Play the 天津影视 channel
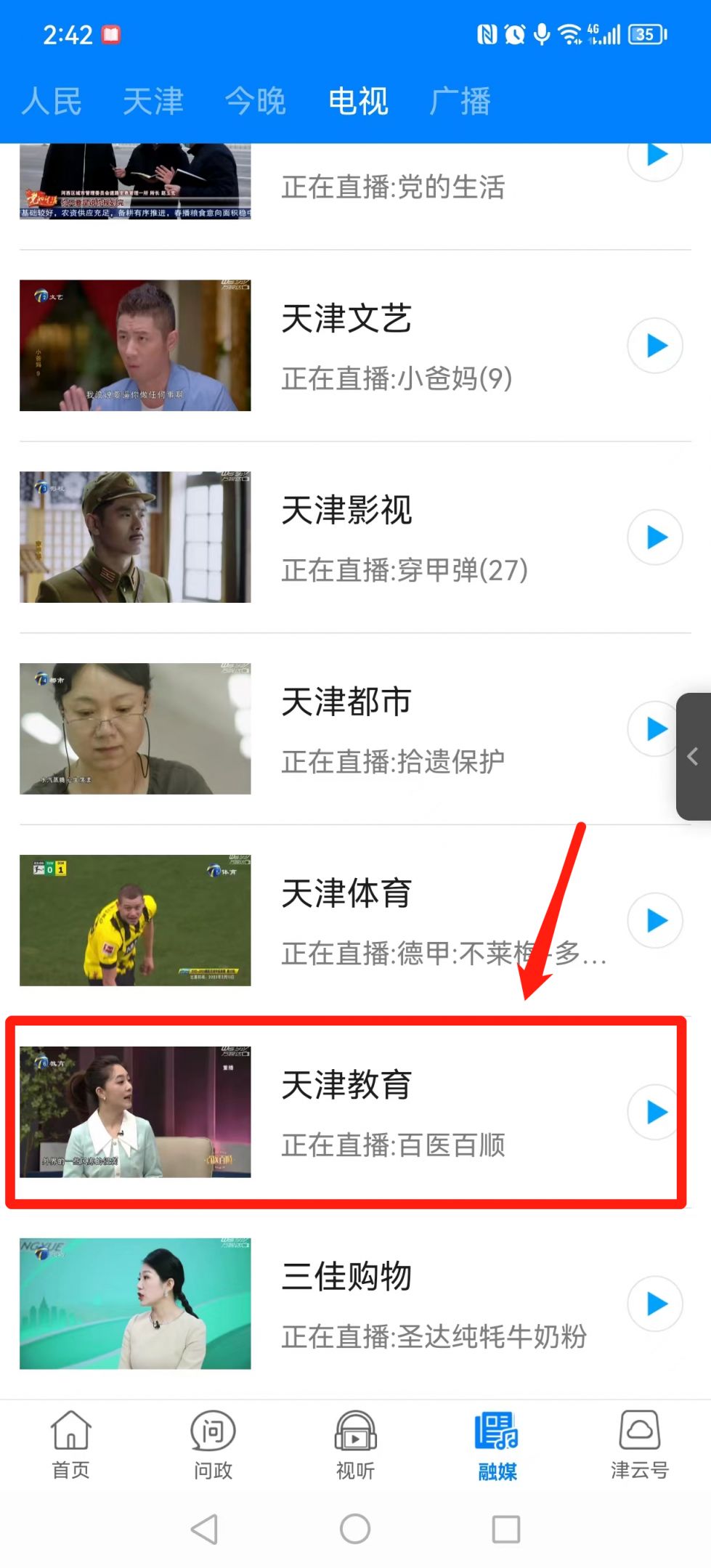Image resolution: width=711 pixels, height=1568 pixels. [654, 537]
